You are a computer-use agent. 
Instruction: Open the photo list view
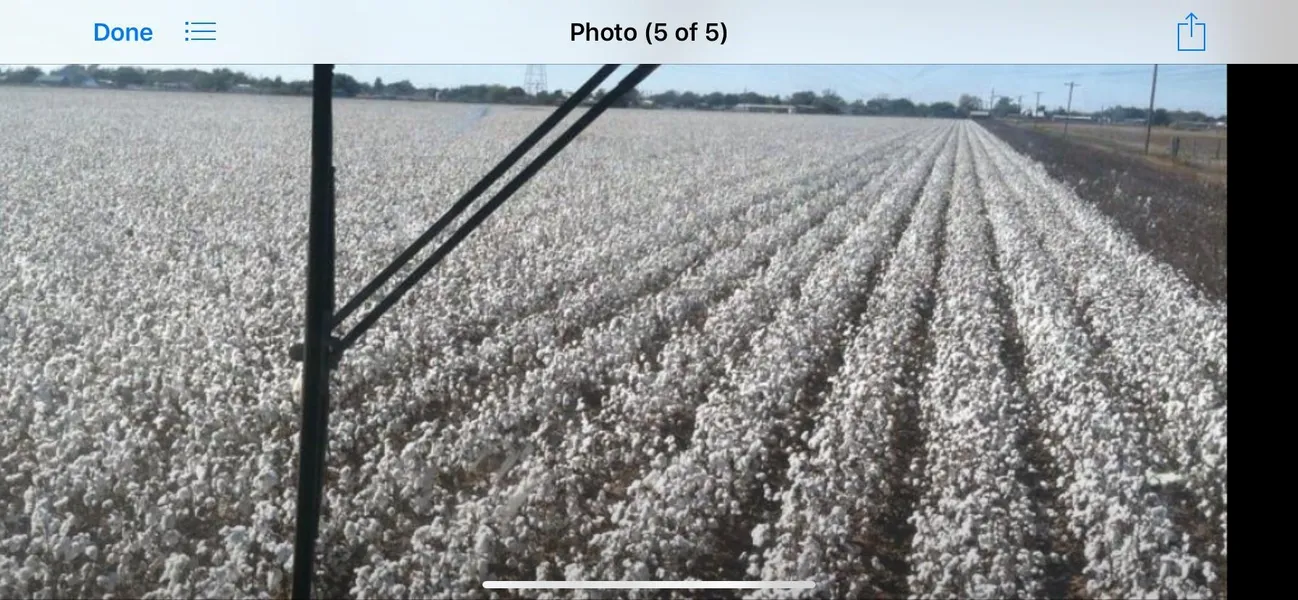point(200,32)
